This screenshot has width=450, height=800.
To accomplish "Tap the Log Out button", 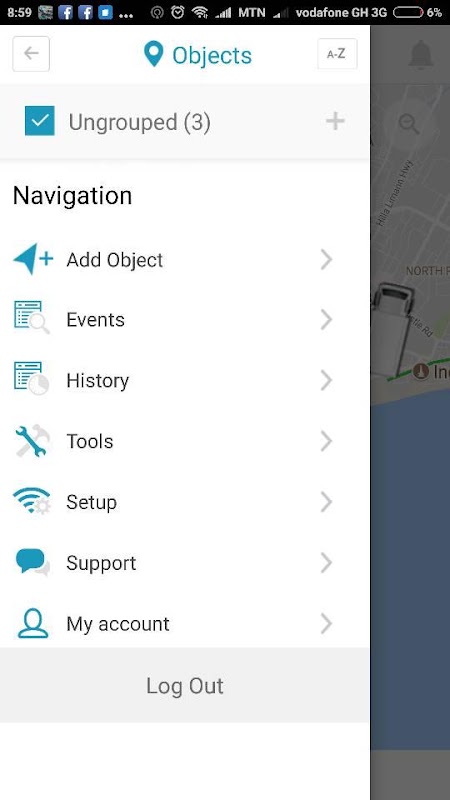I will pos(185,685).
